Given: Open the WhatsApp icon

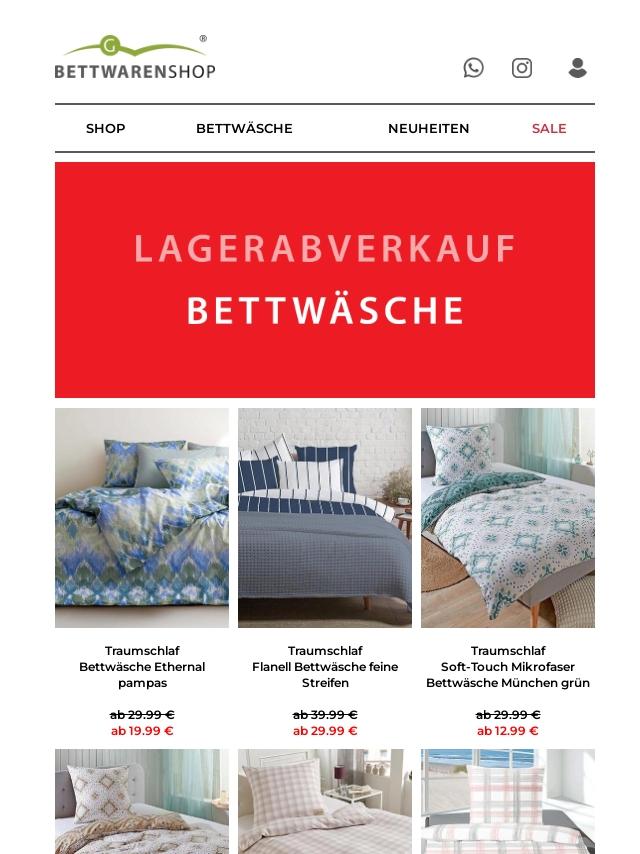Looking at the screenshot, I should pyautogui.click(x=473, y=68).
